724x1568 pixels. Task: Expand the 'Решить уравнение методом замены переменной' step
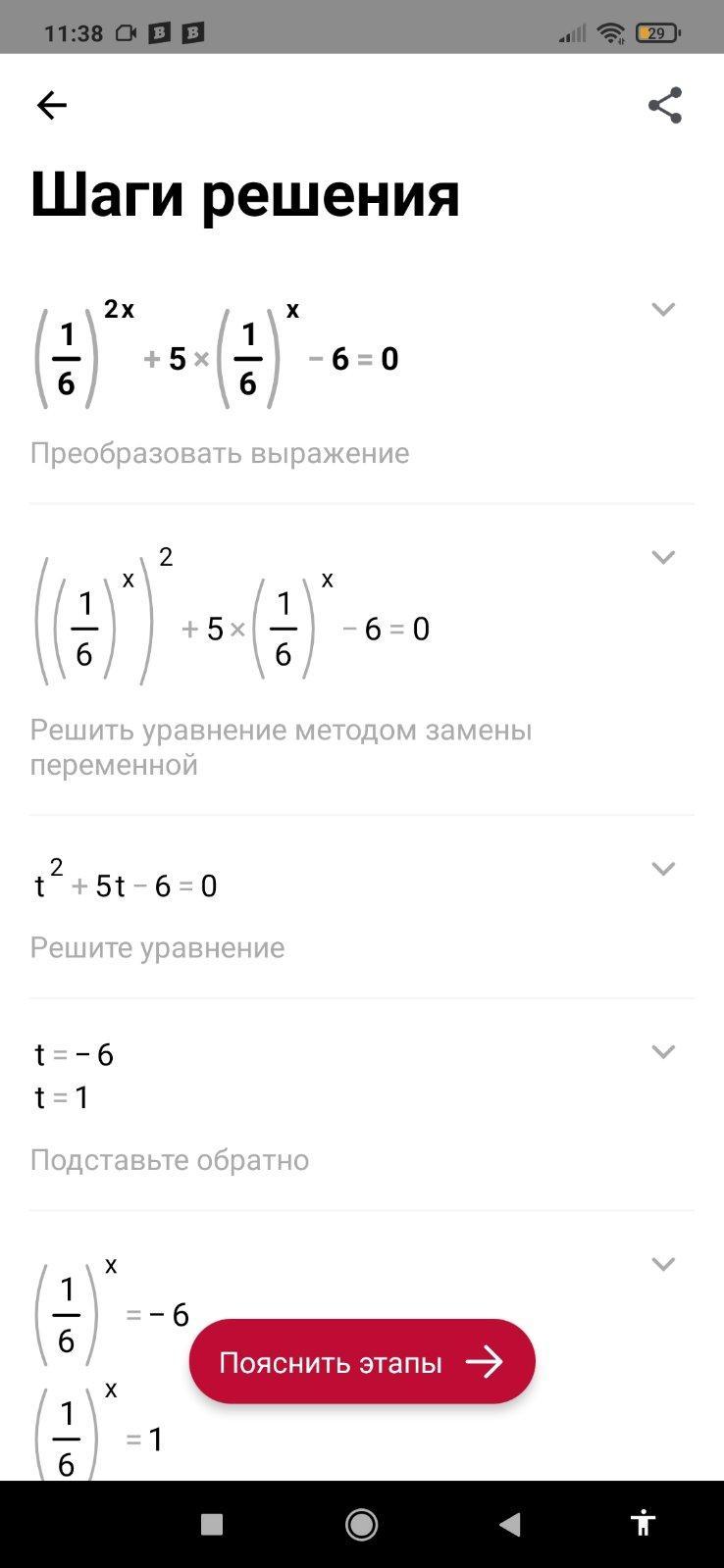coord(663,557)
